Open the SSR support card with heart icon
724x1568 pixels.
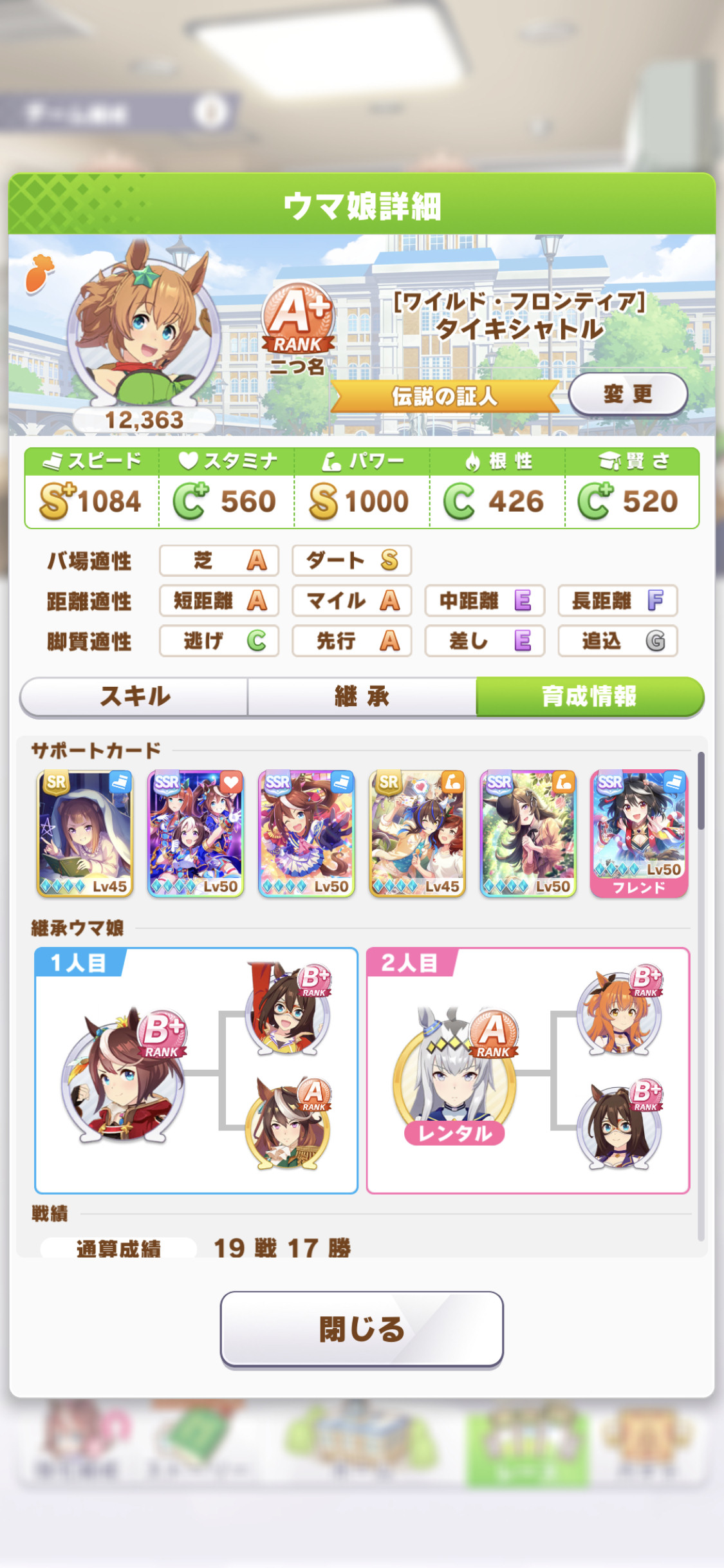coord(196,834)
